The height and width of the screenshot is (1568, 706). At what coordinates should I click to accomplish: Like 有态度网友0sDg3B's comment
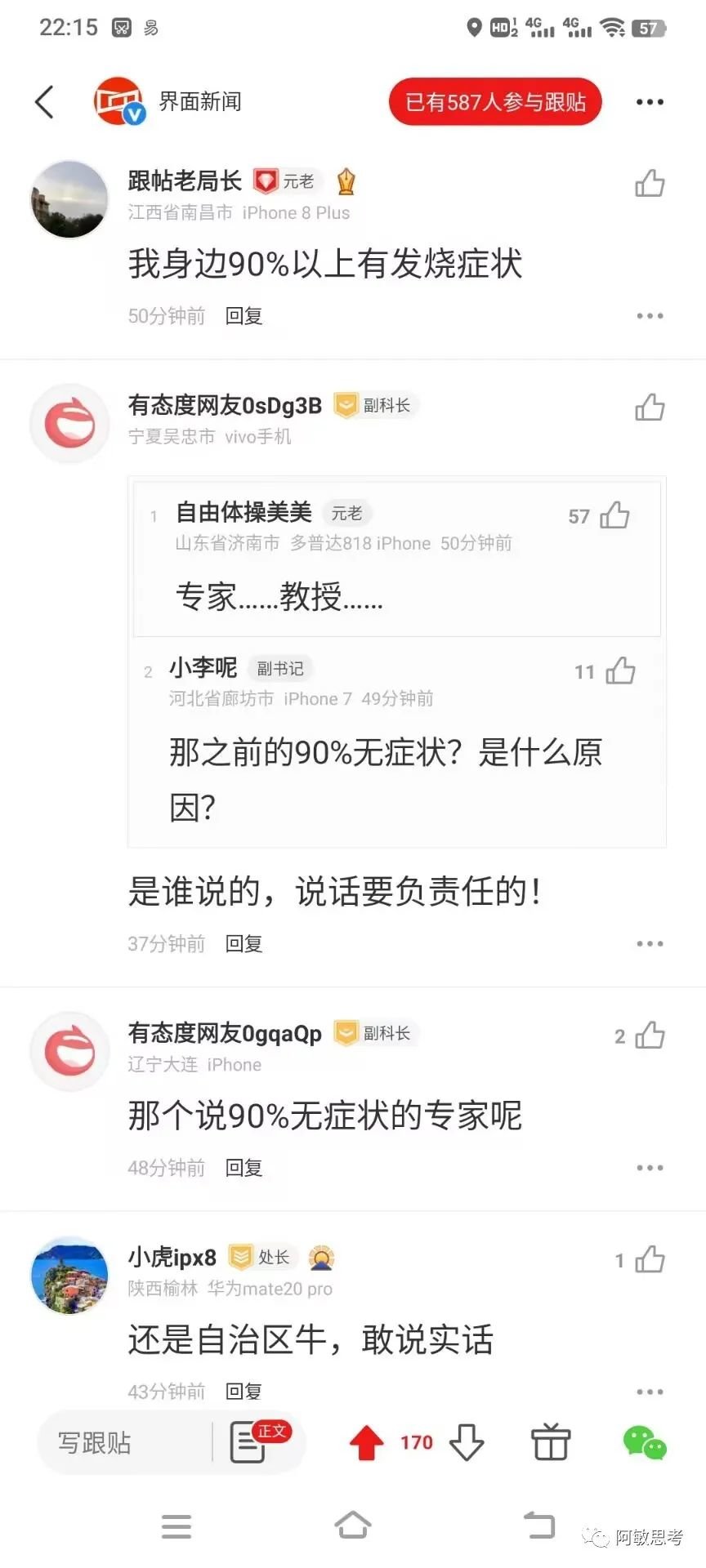point(650,407)
